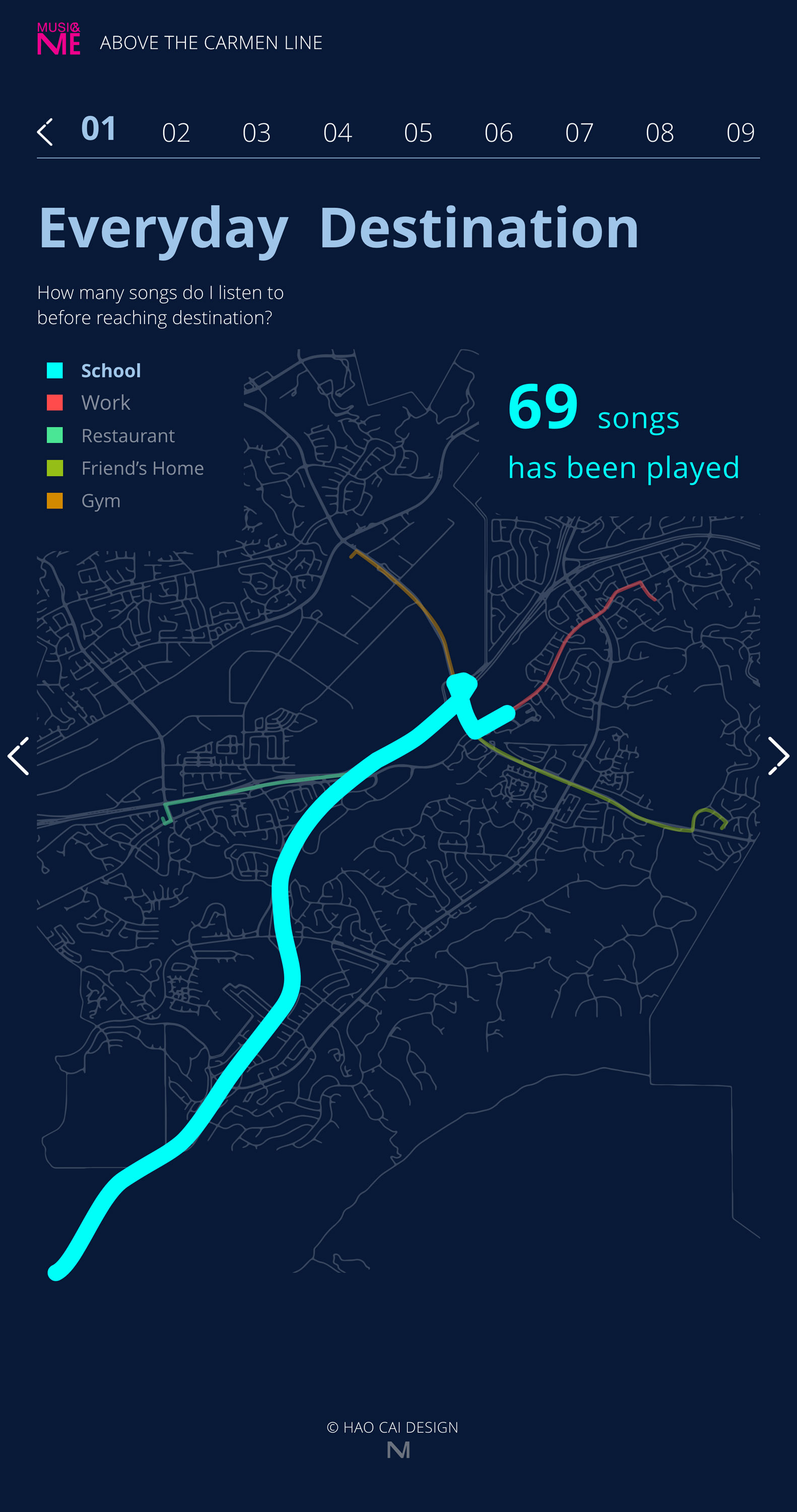Select section 06

point(498,133)
